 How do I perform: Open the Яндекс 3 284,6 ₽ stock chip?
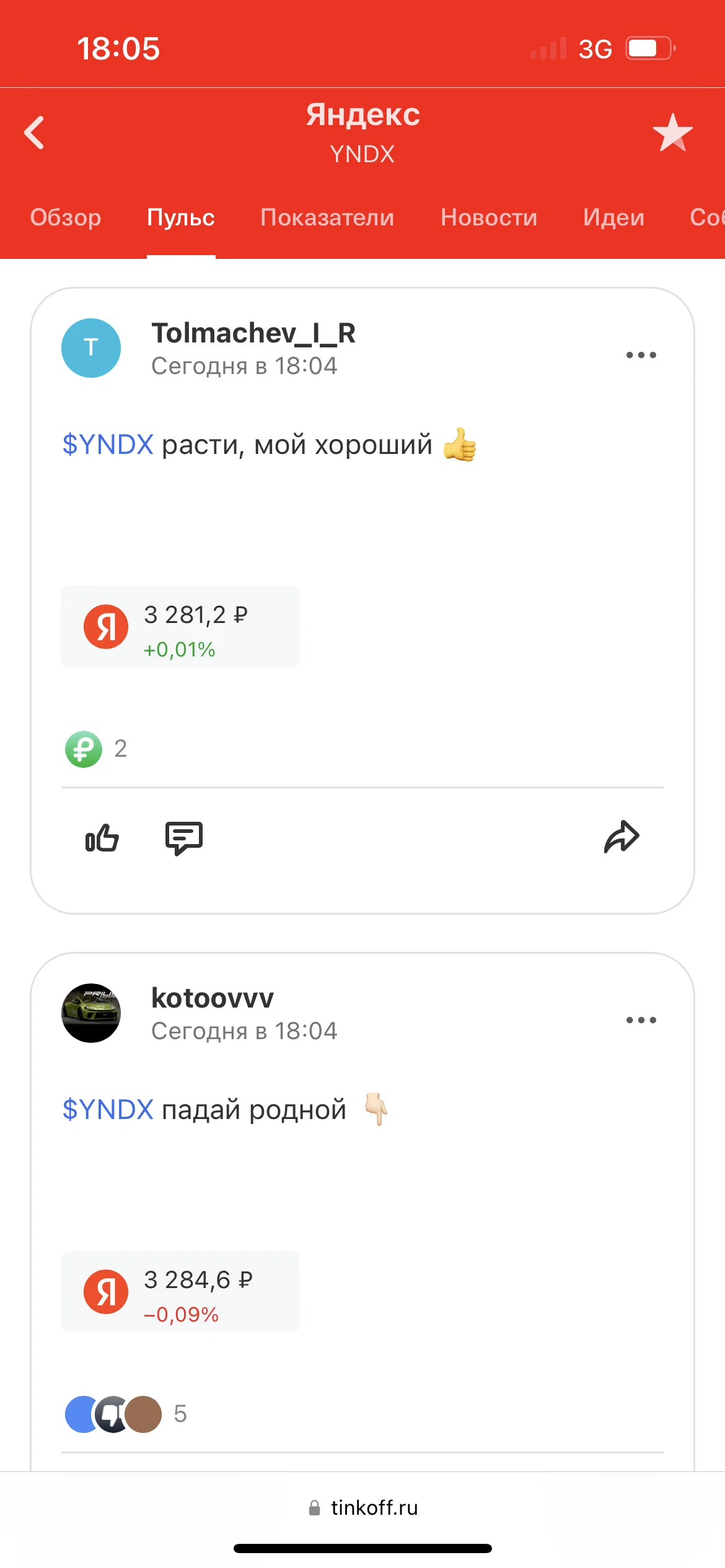coord(180,1292)
